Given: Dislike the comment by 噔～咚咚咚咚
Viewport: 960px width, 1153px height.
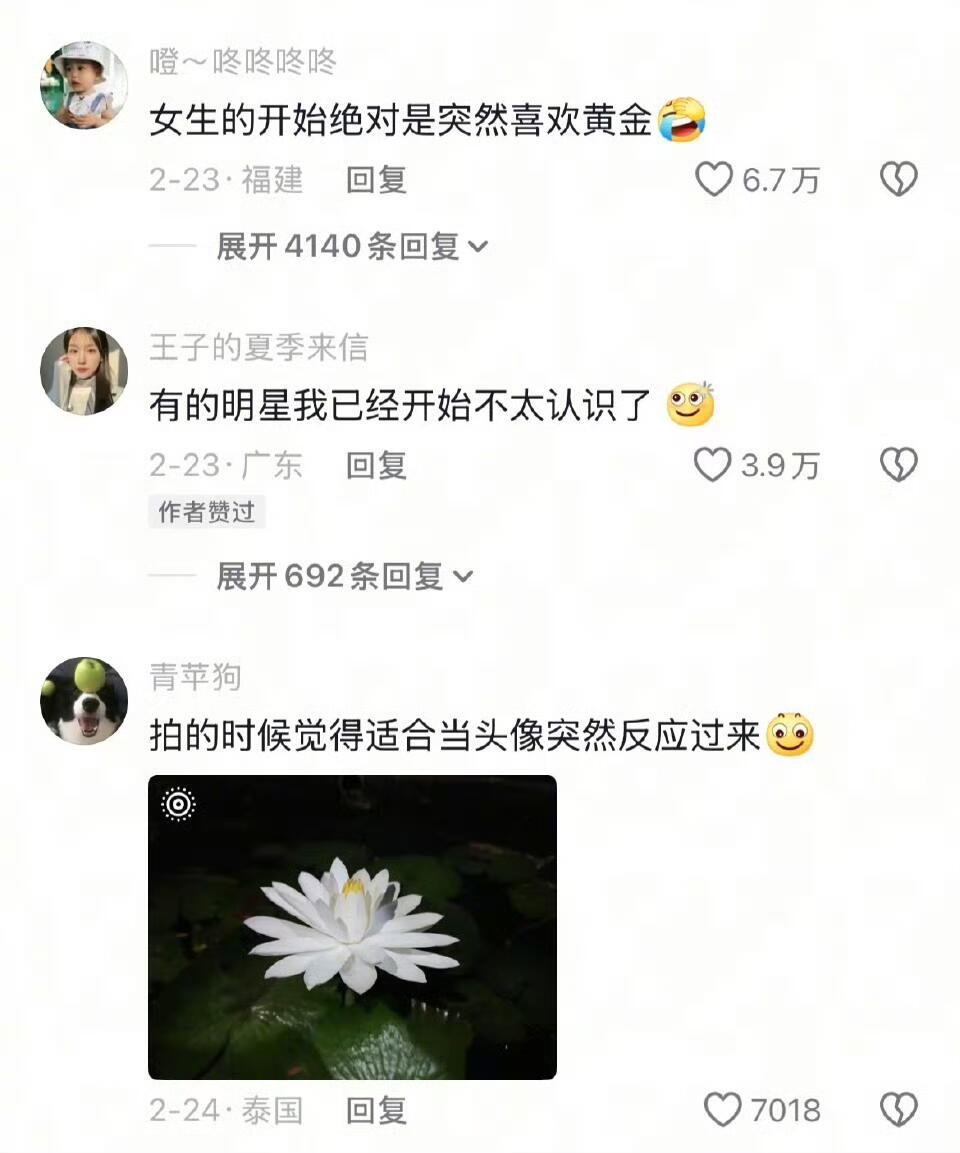Looking at the screenshot, I should coord(898,180).
